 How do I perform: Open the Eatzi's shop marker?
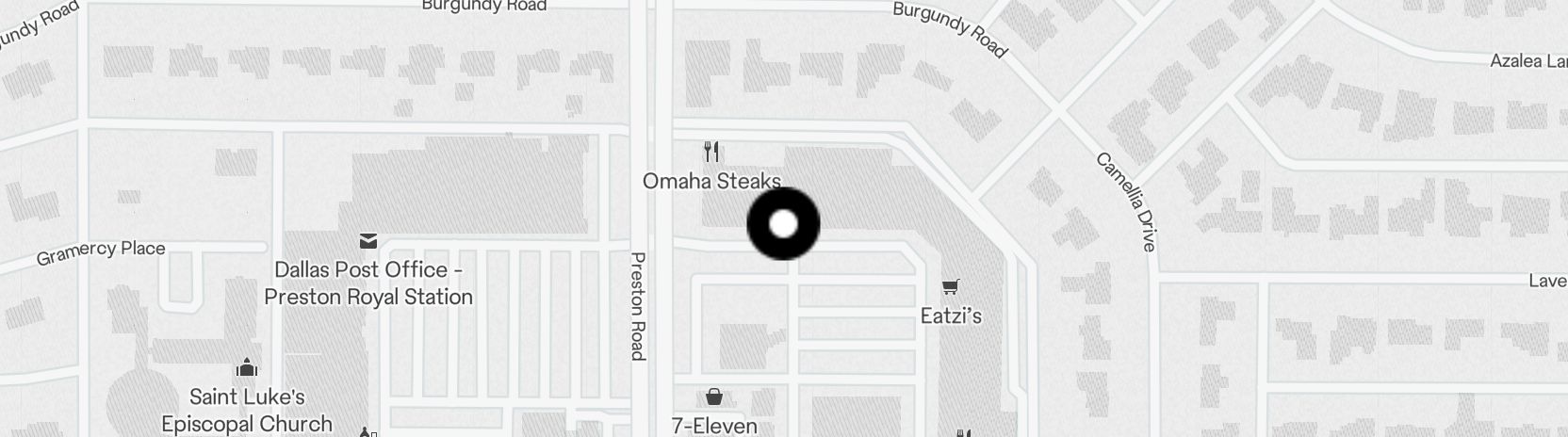point(951,286)
